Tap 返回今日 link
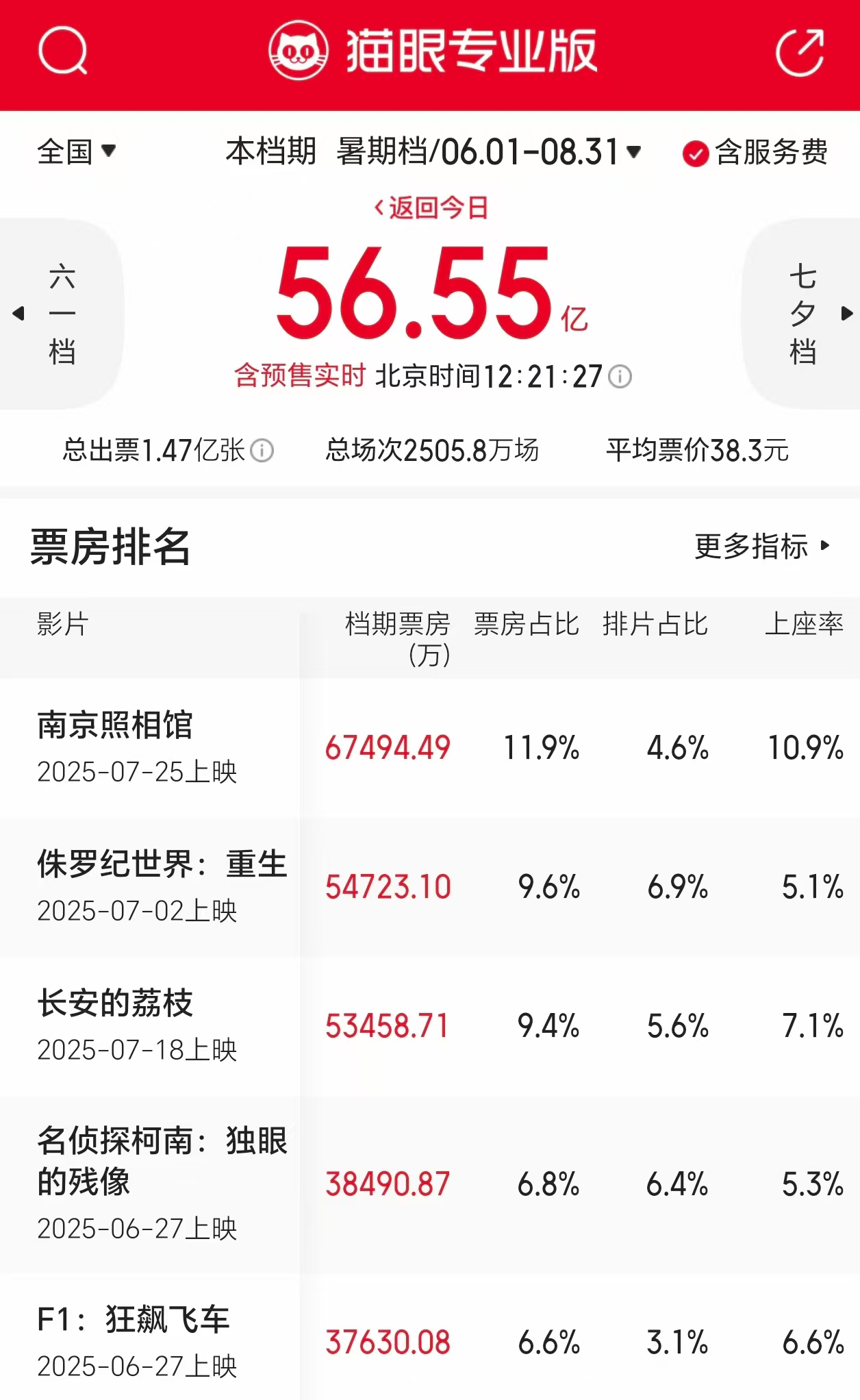This screenshot has width=860, height=1400. click(430, 208)
